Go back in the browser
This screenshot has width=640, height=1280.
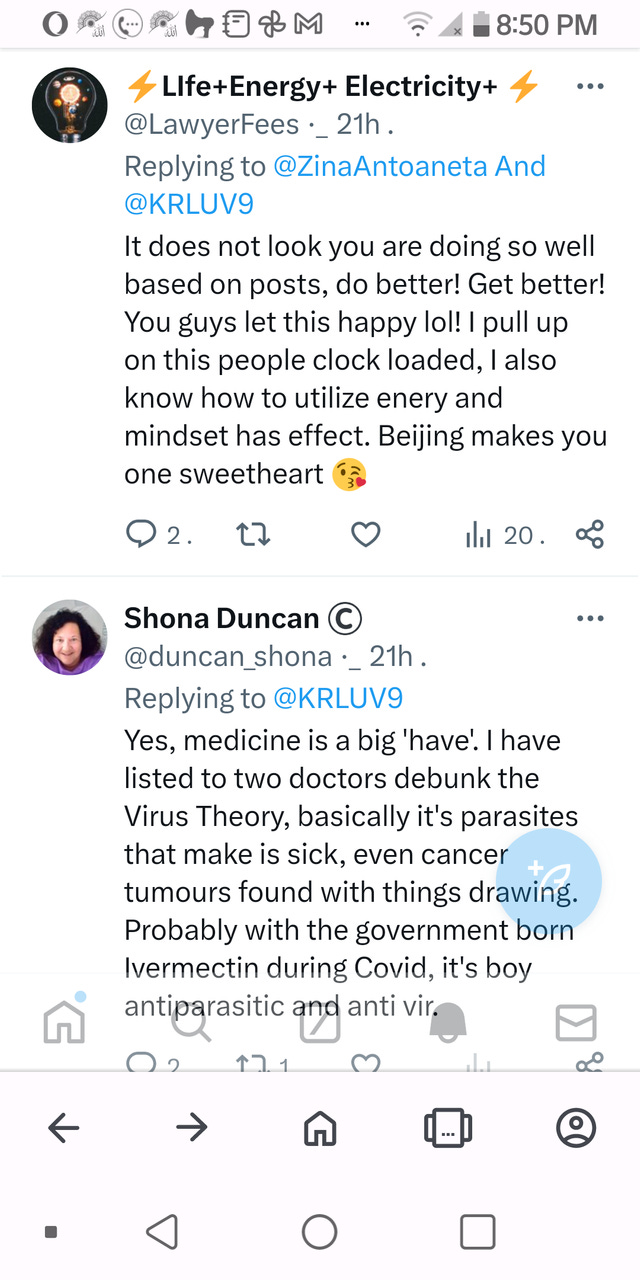(x=64, y=1128)
